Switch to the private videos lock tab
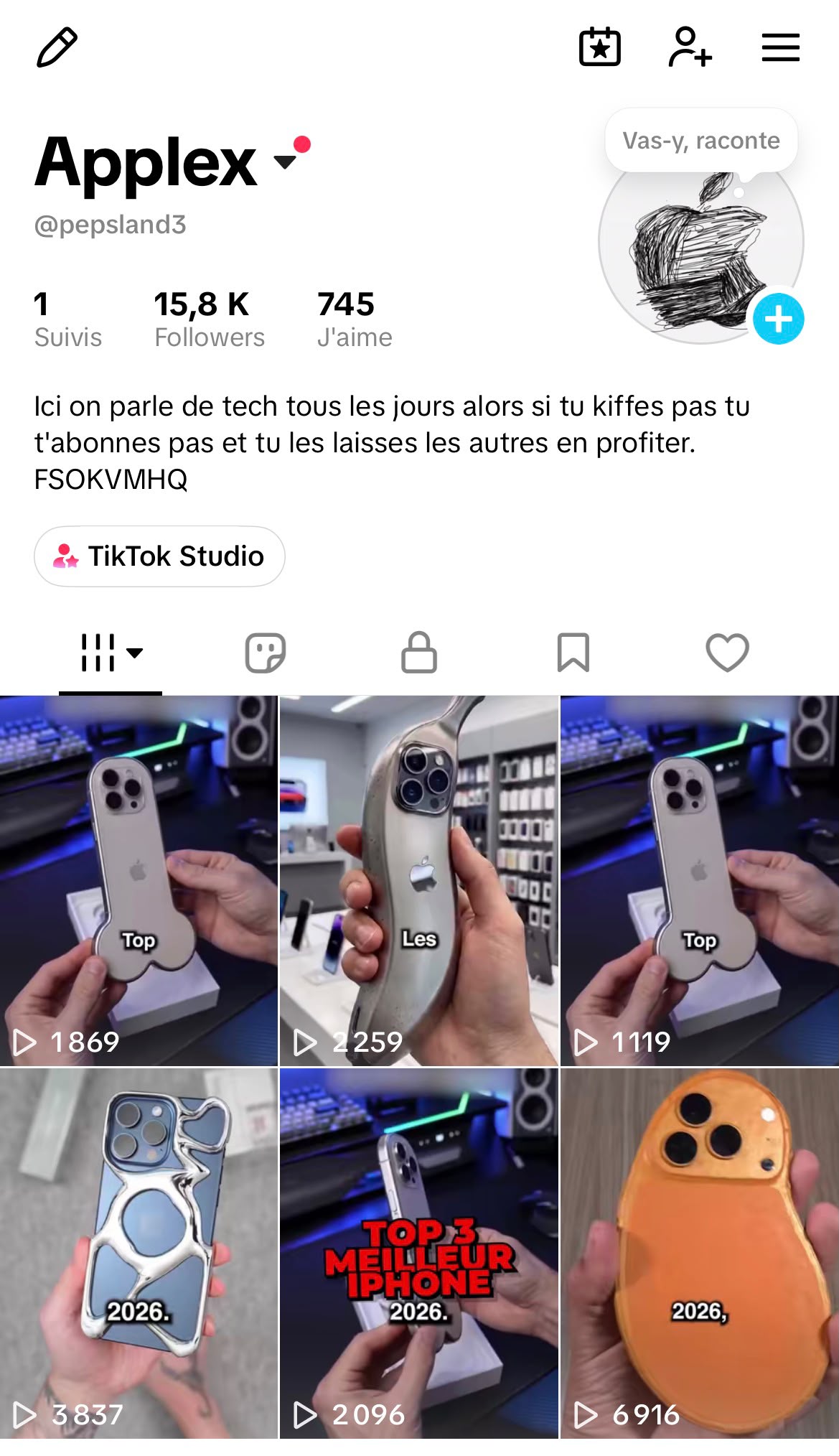 coord(419,653)
